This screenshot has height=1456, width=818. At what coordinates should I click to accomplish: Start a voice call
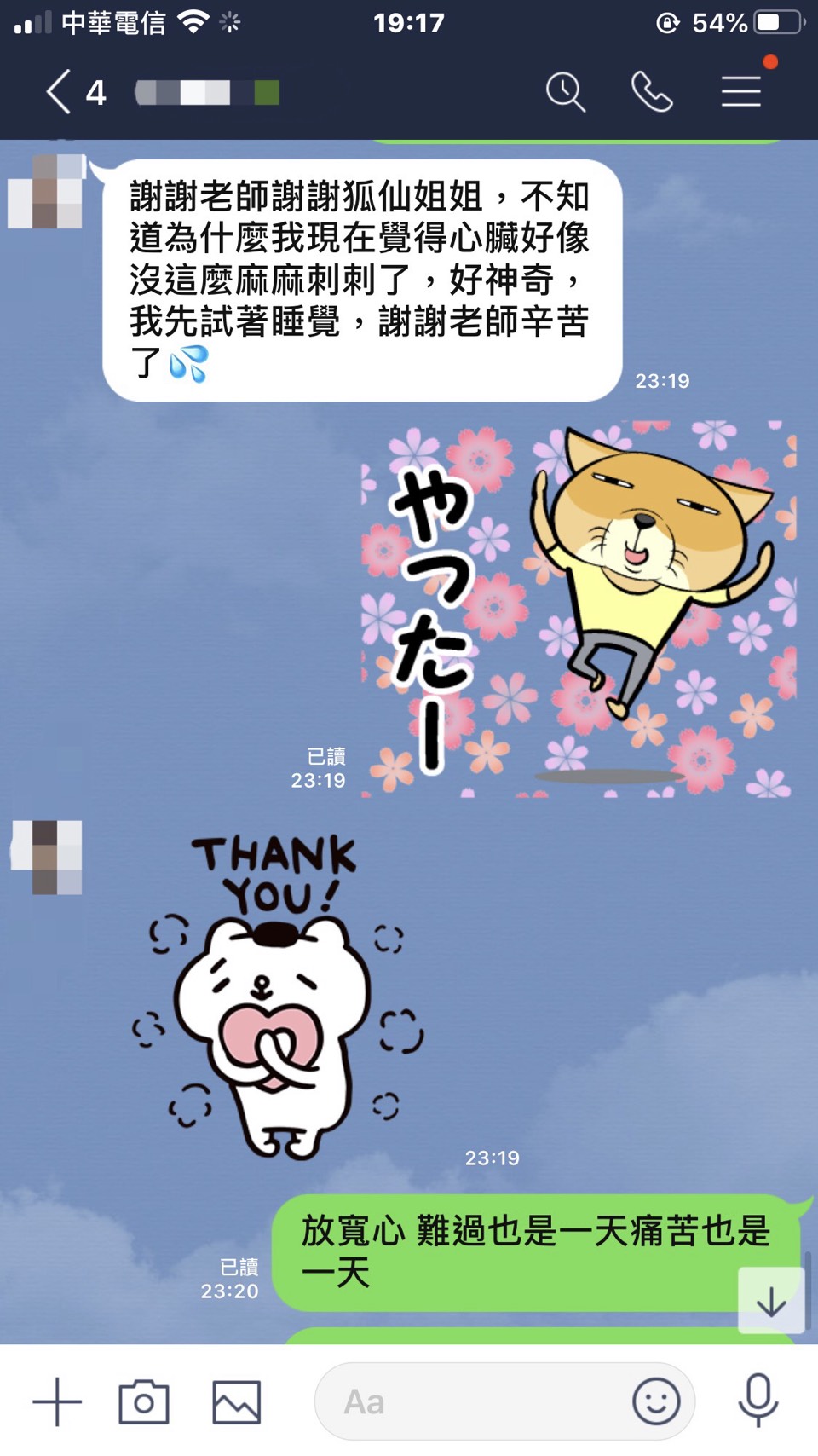652,92
